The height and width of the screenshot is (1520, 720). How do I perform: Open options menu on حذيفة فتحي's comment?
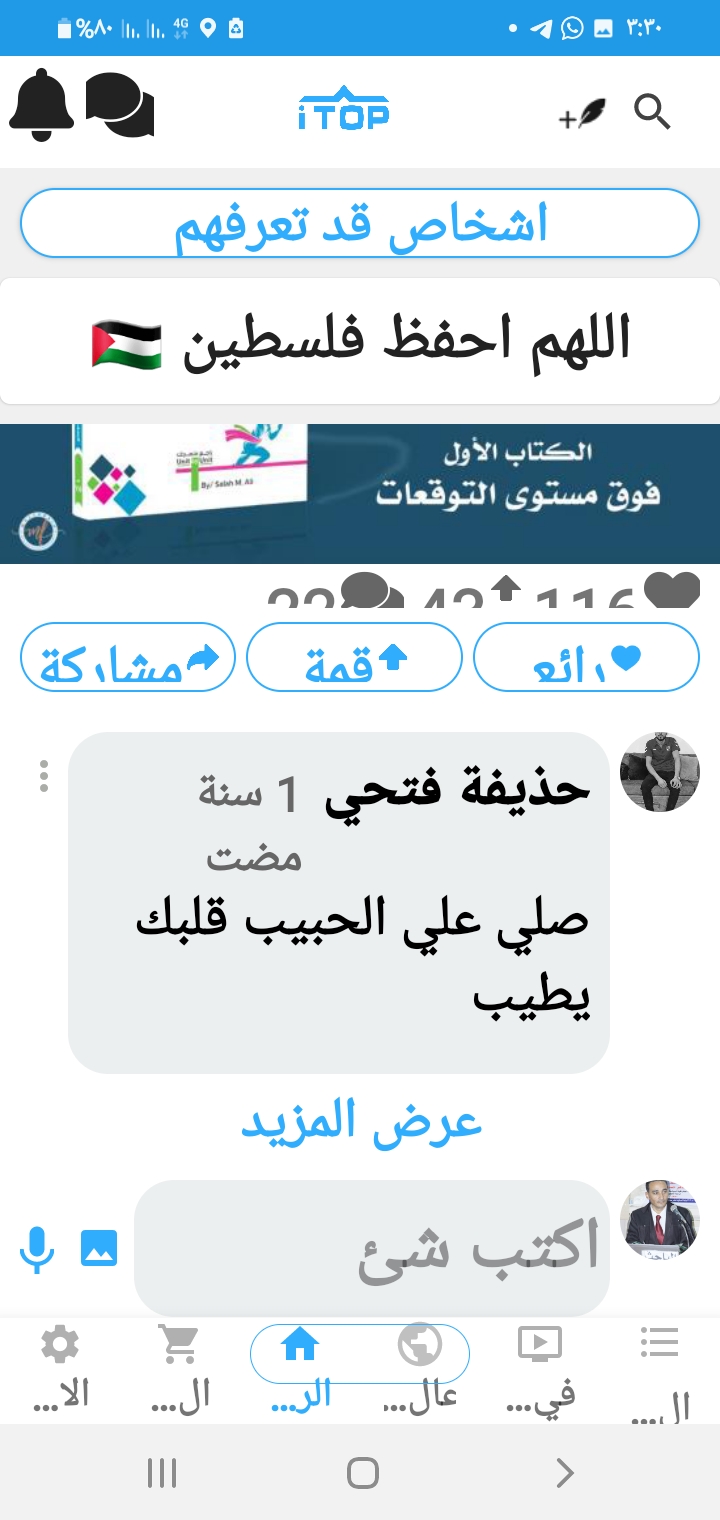(43, 776)
